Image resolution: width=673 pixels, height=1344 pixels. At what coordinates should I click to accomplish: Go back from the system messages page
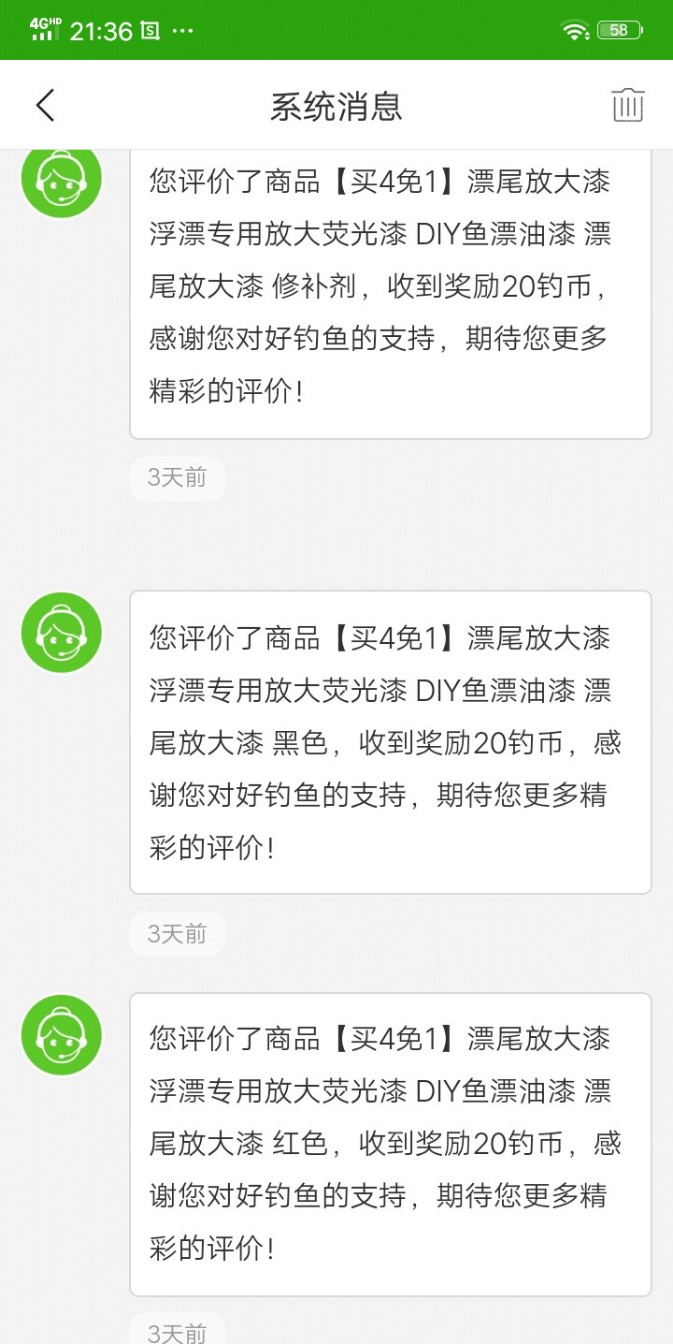(x=45, y=105)
